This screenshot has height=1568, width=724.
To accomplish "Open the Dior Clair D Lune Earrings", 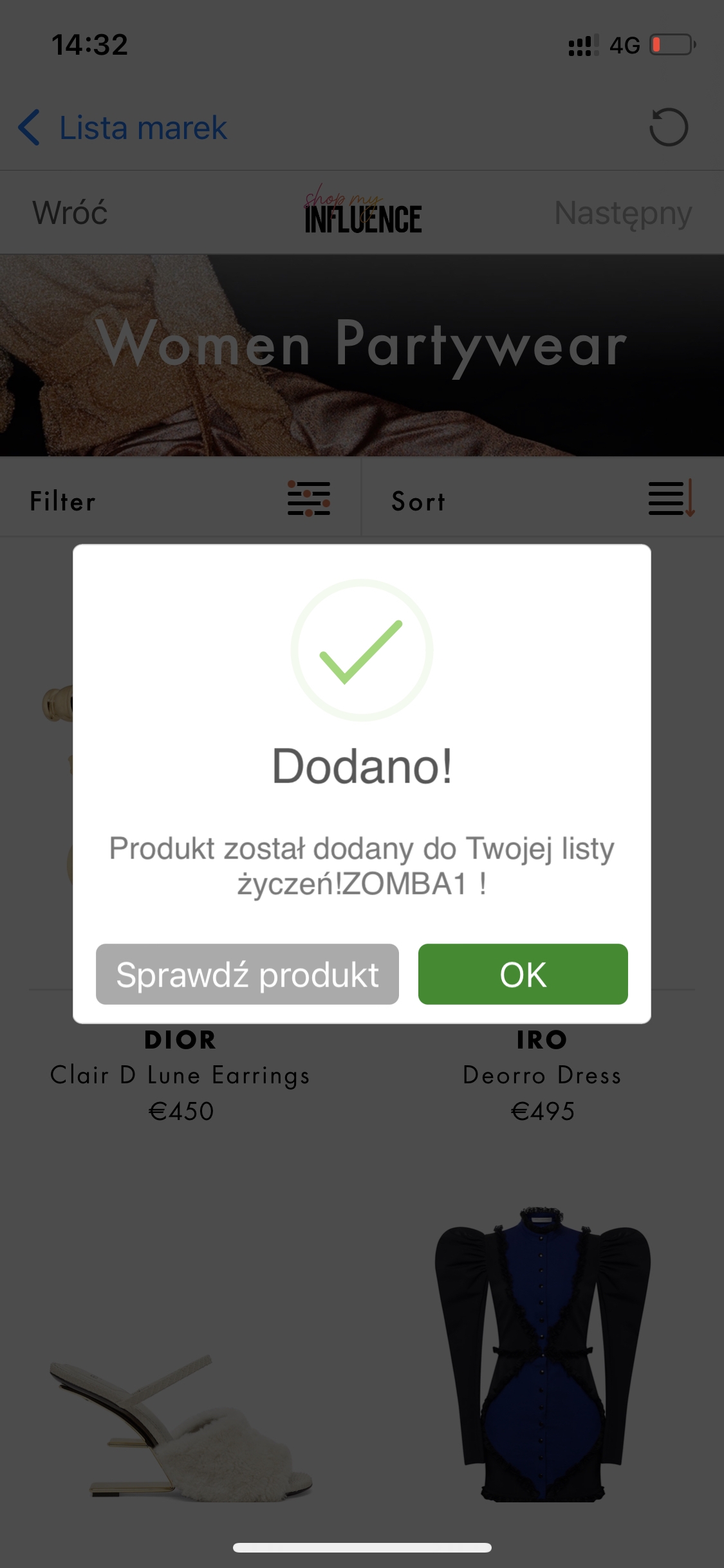I will click(180, 1075).
